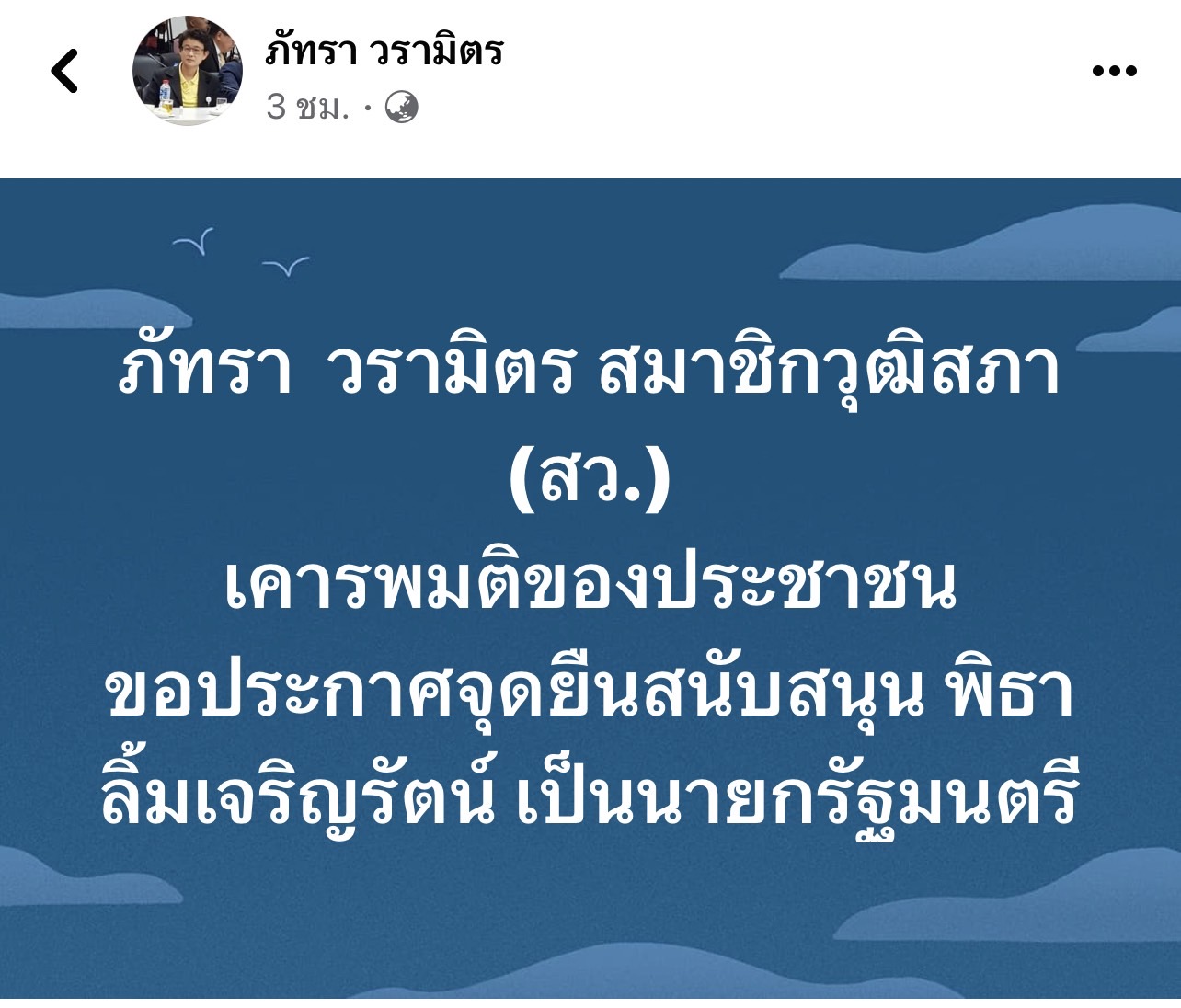Image resolution: width=1181 pixels, height=1008 pixels.
Task: Open the three-dot overflow menu
Action: pos(1114,71)
